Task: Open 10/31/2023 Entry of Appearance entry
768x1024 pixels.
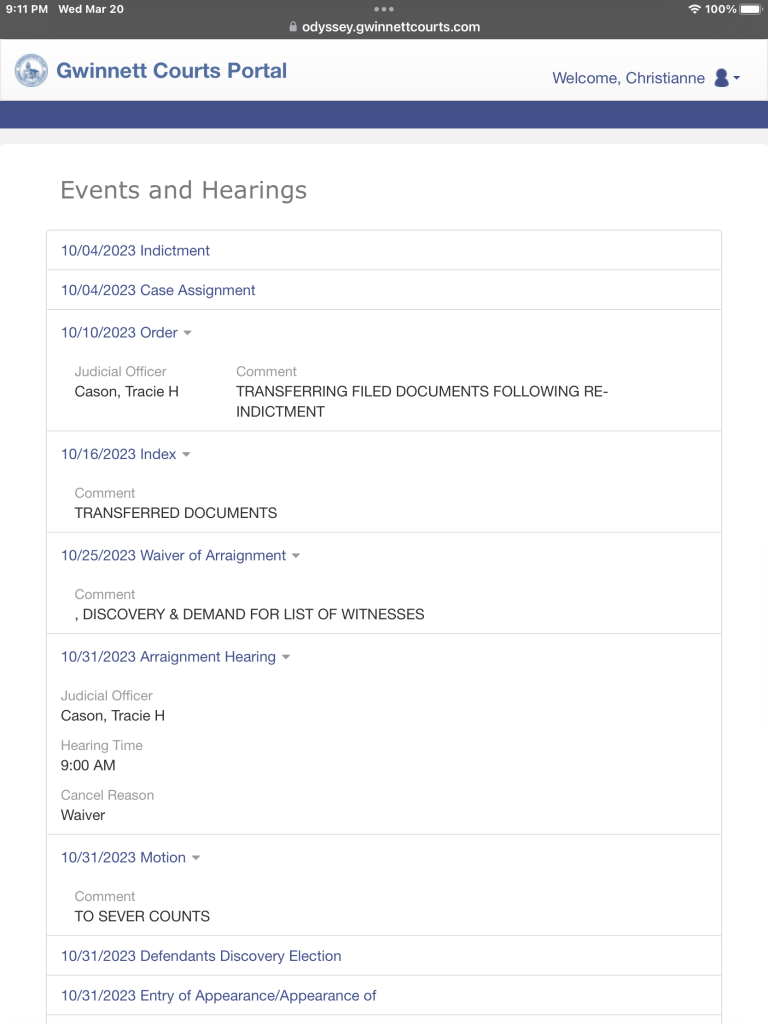Action: click(218, 996)
